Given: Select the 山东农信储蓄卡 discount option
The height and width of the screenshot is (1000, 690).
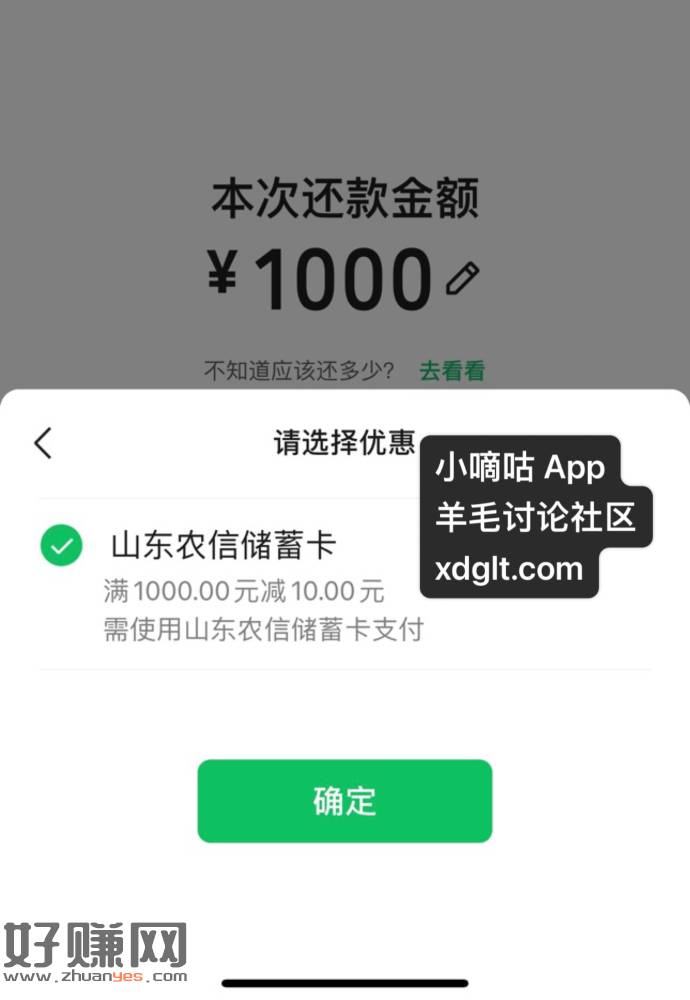Looking at the screenshot, I should 62,546.
